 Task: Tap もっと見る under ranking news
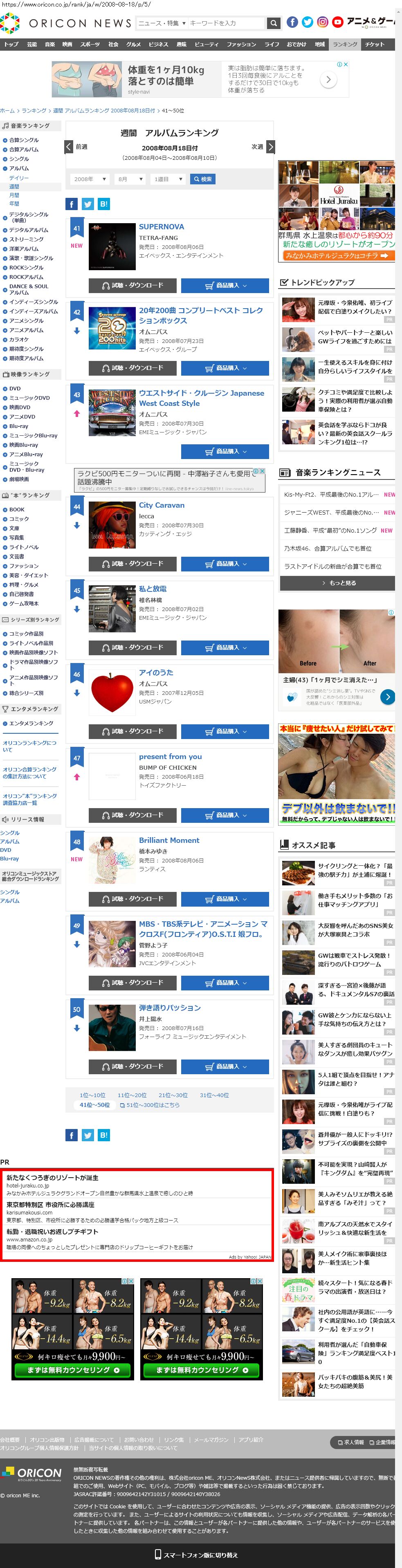pyautogui.click(x=337, y=583)
